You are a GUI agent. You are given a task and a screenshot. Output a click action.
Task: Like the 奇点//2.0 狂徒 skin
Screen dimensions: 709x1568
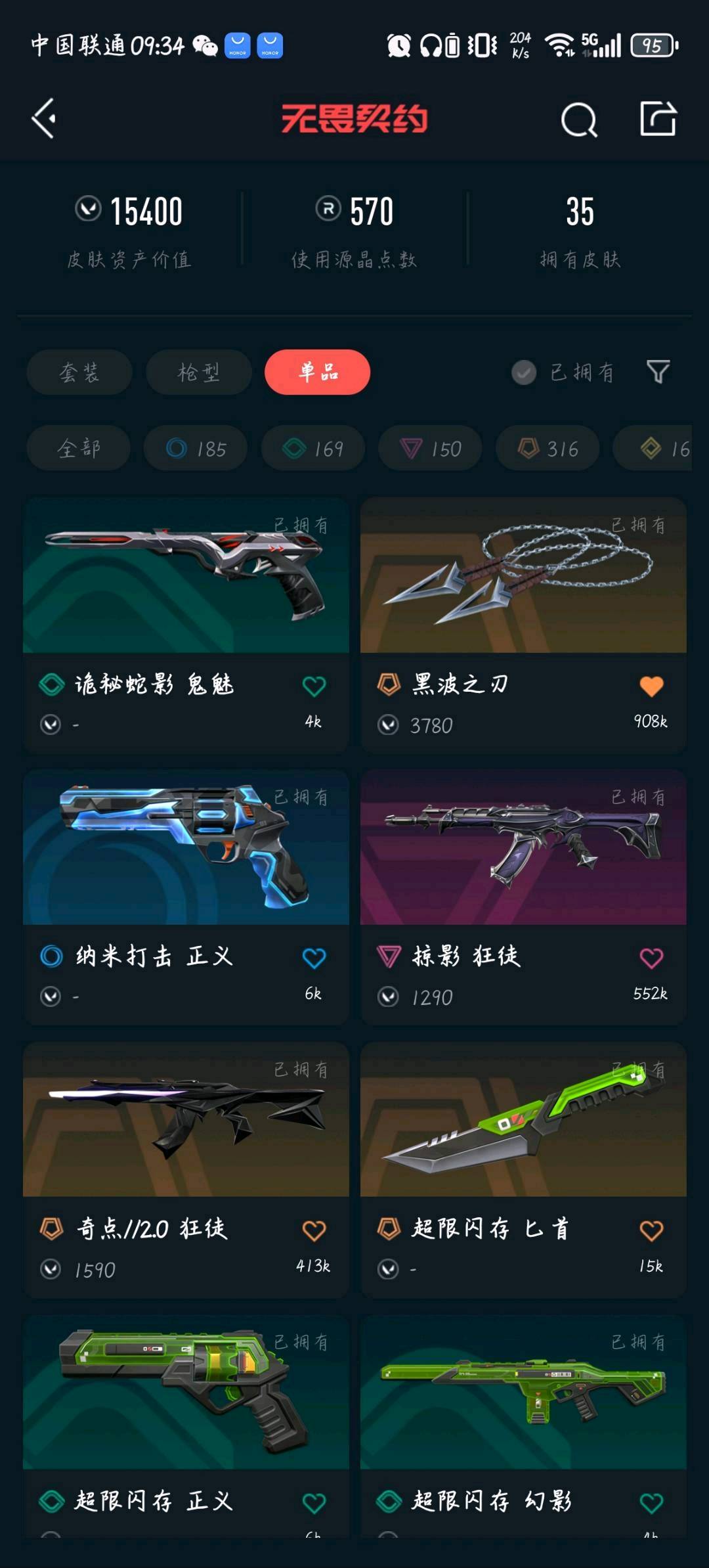(314, 1230)
